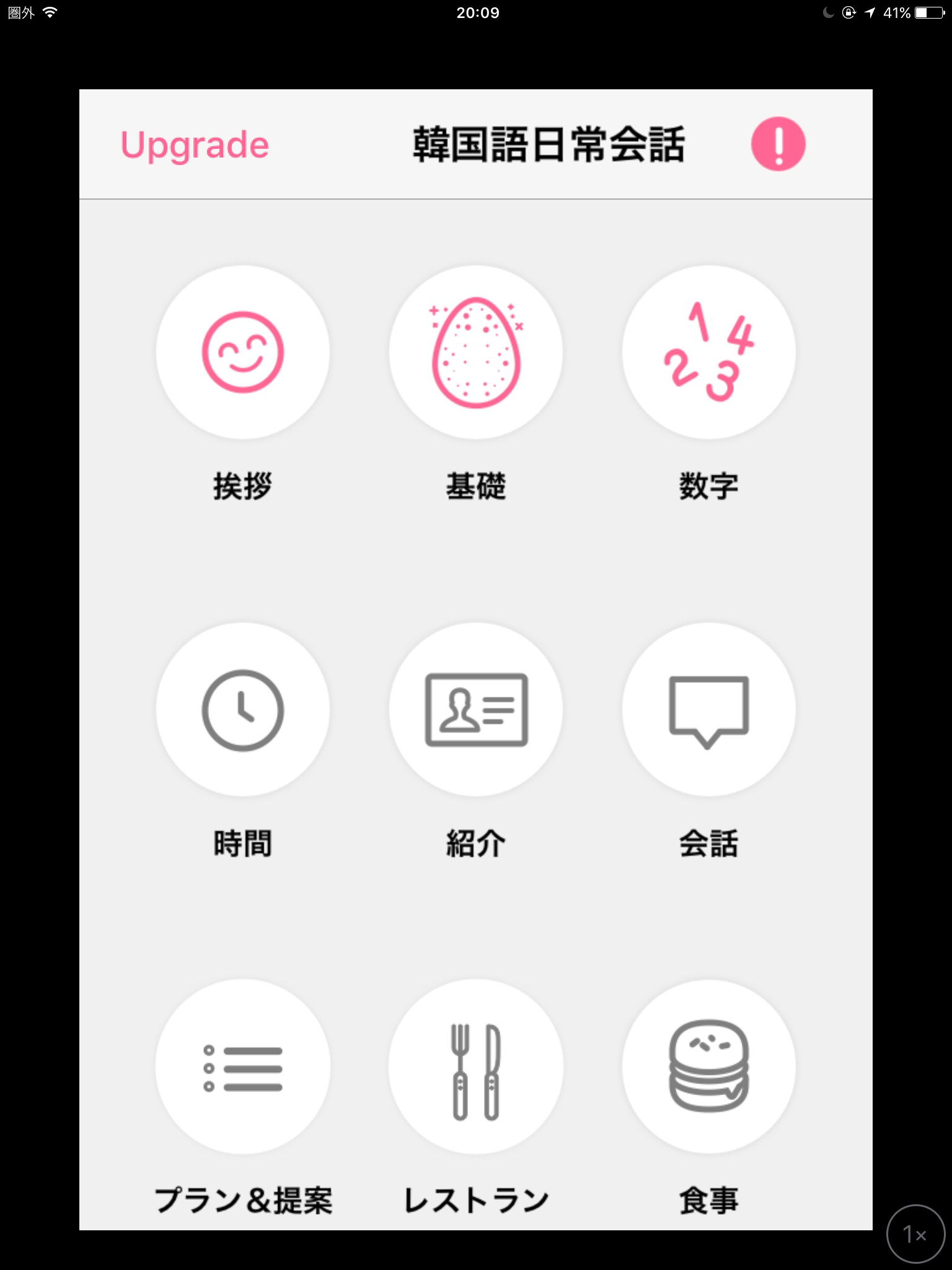
Task: Open the pink exclamation info icon
Action: [x=778, y=144]
